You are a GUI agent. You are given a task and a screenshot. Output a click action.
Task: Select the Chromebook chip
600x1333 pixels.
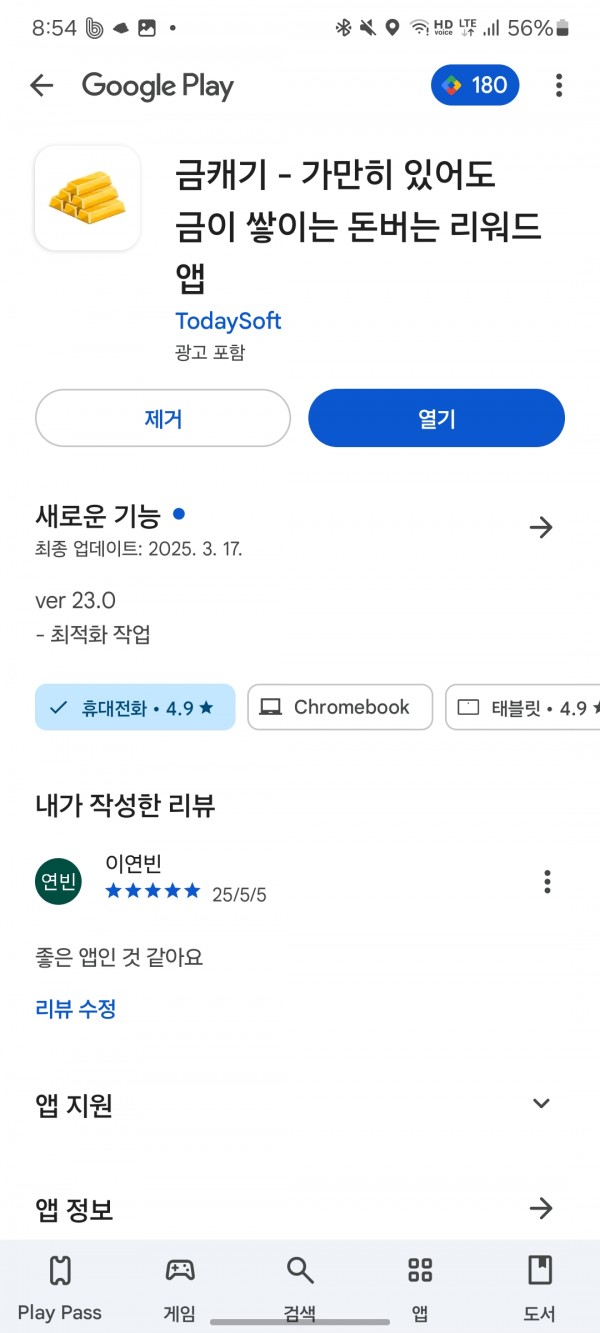point(340,708)
